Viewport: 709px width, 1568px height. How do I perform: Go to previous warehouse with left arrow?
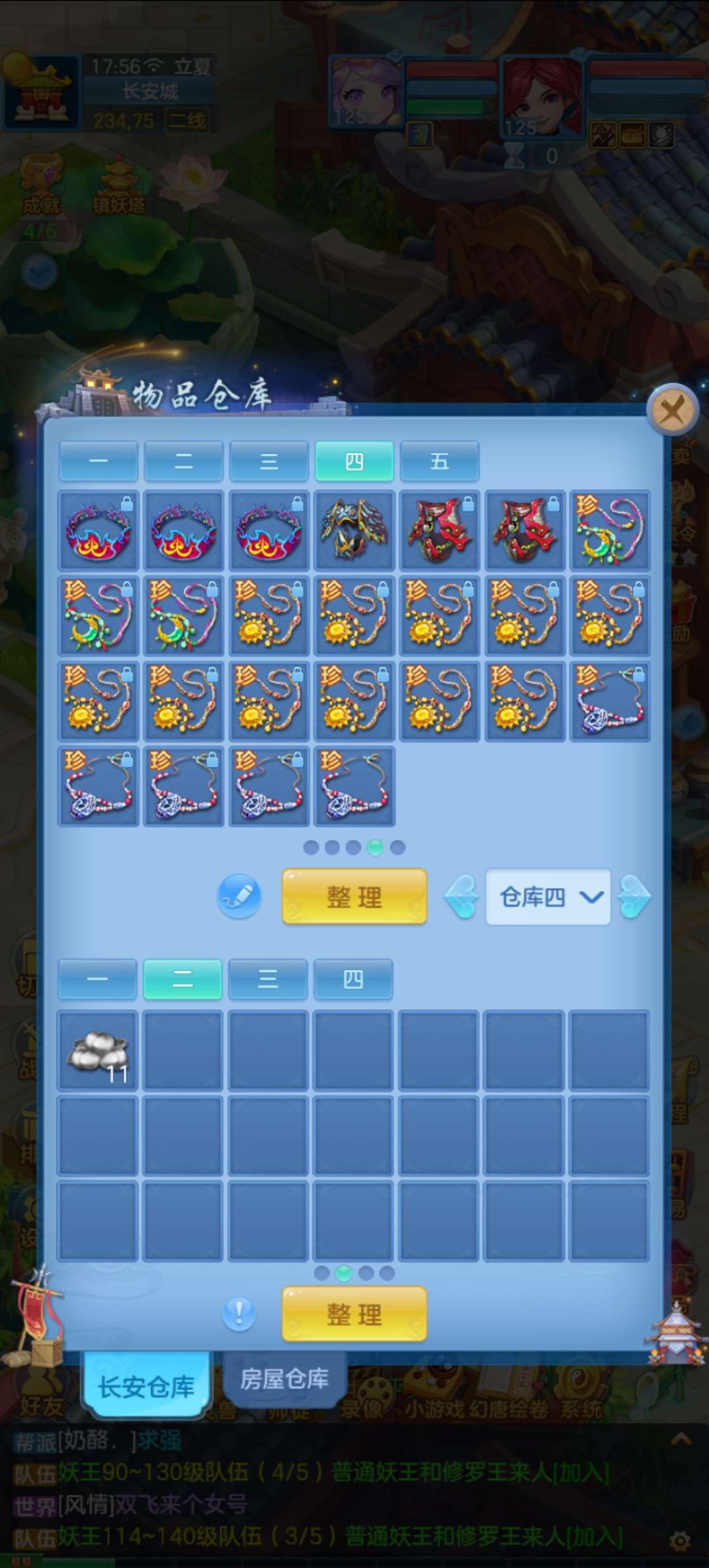click(462, 896)
